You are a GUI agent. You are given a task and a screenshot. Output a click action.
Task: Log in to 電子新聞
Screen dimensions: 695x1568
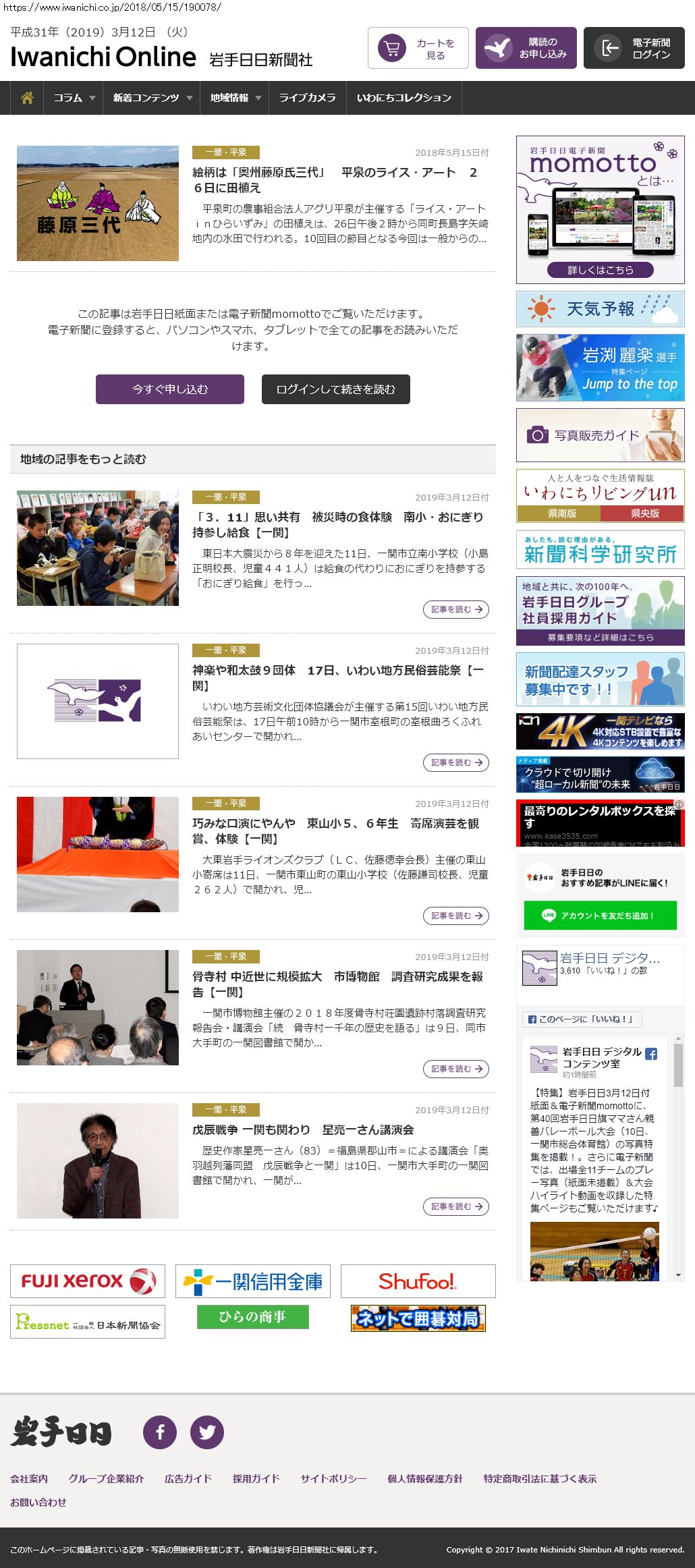634,49
